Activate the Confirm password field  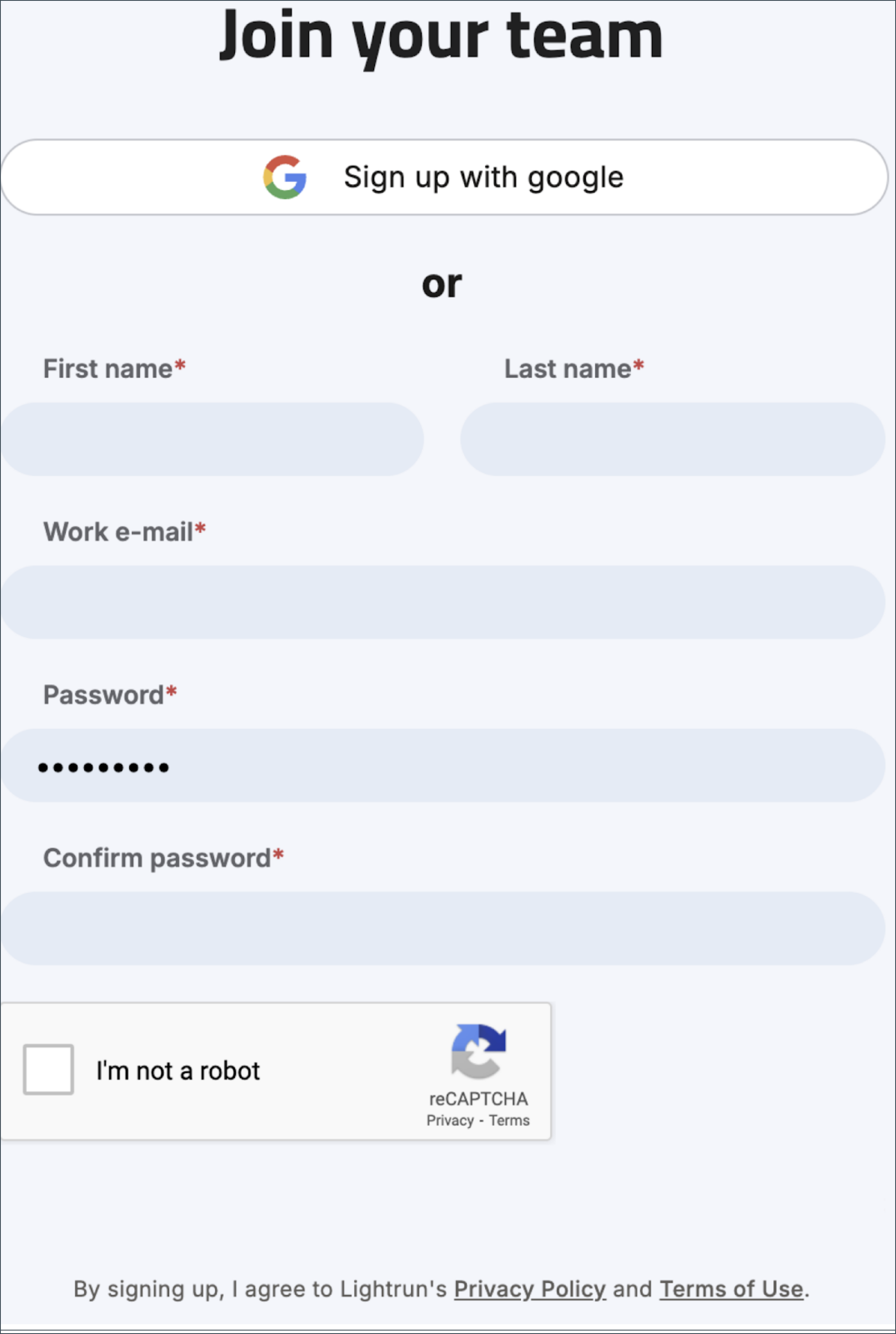(x=443, y=928)
